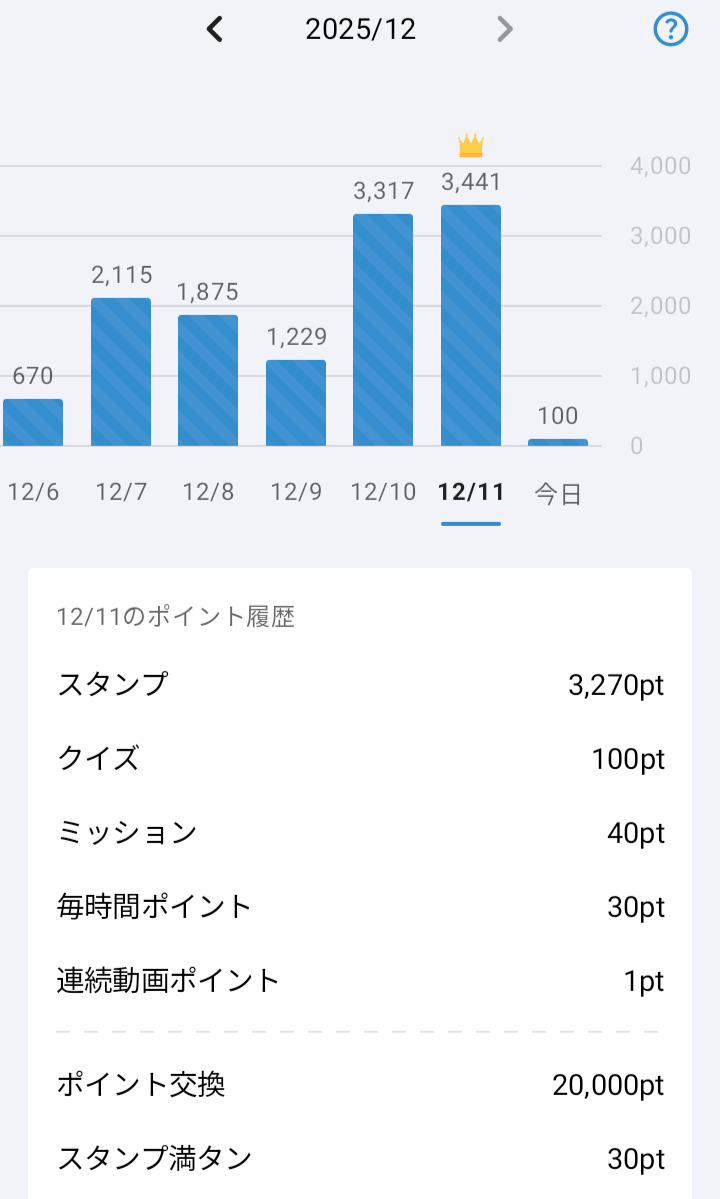This screenshot has height=1199, width=720.
Task: Select the 12/8 bar showing 1,875
Action: coord(208,380)
